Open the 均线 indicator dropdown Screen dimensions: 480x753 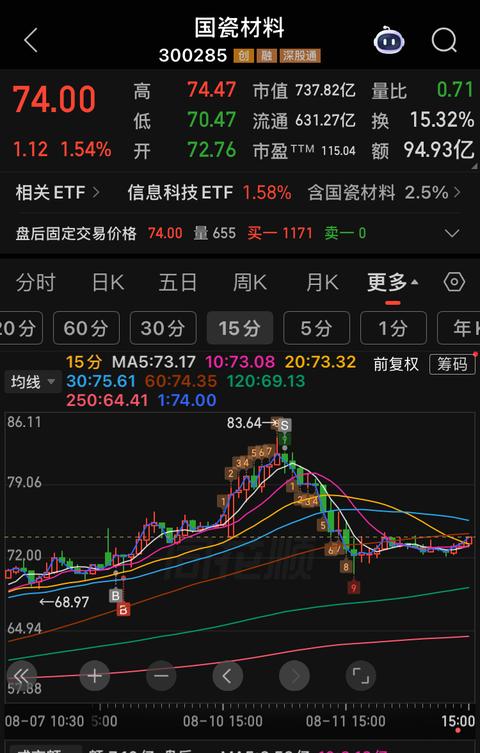(x=33, y=382)
